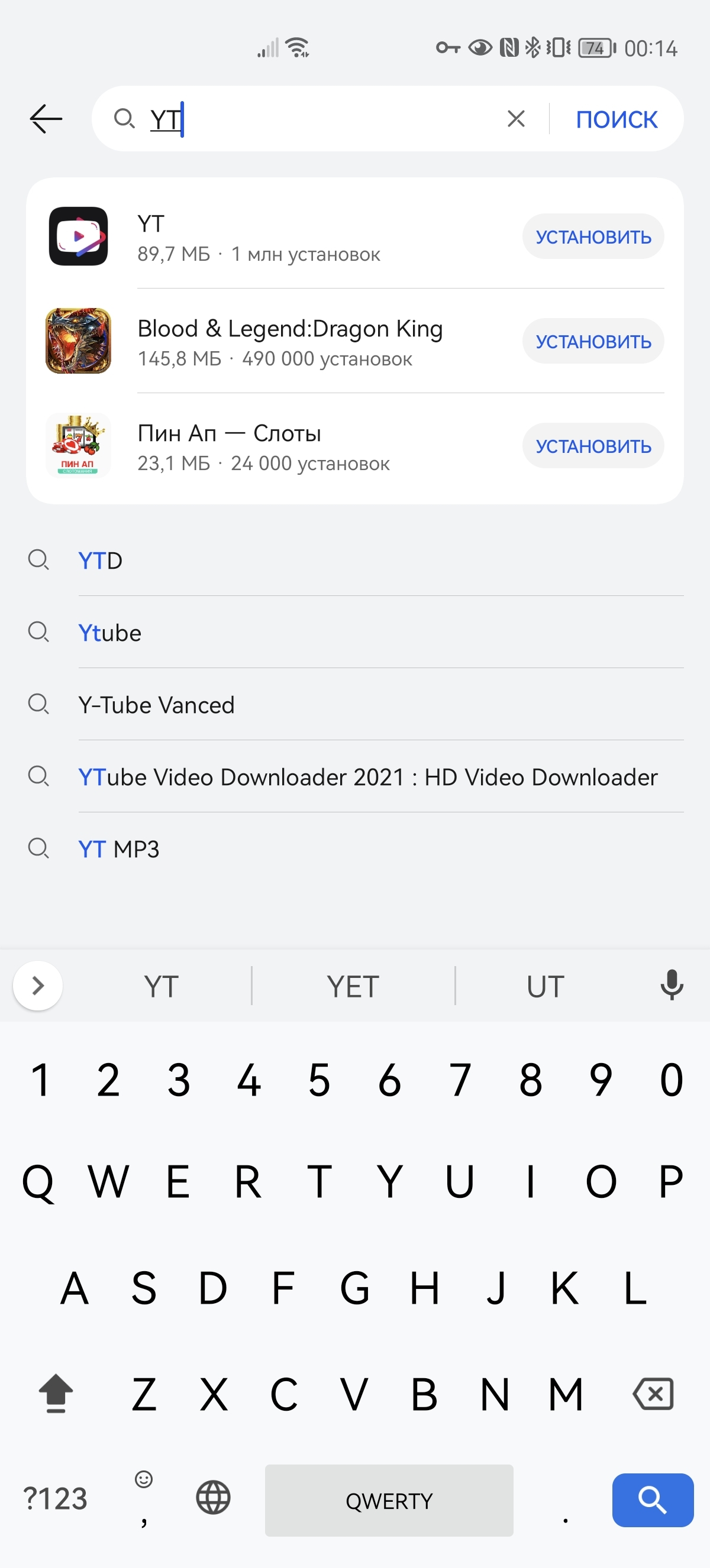Pick the YTube Video Downloader 2021 suggestion
Viewport: 710px width, 1568px height.
[x=367, y=777]
